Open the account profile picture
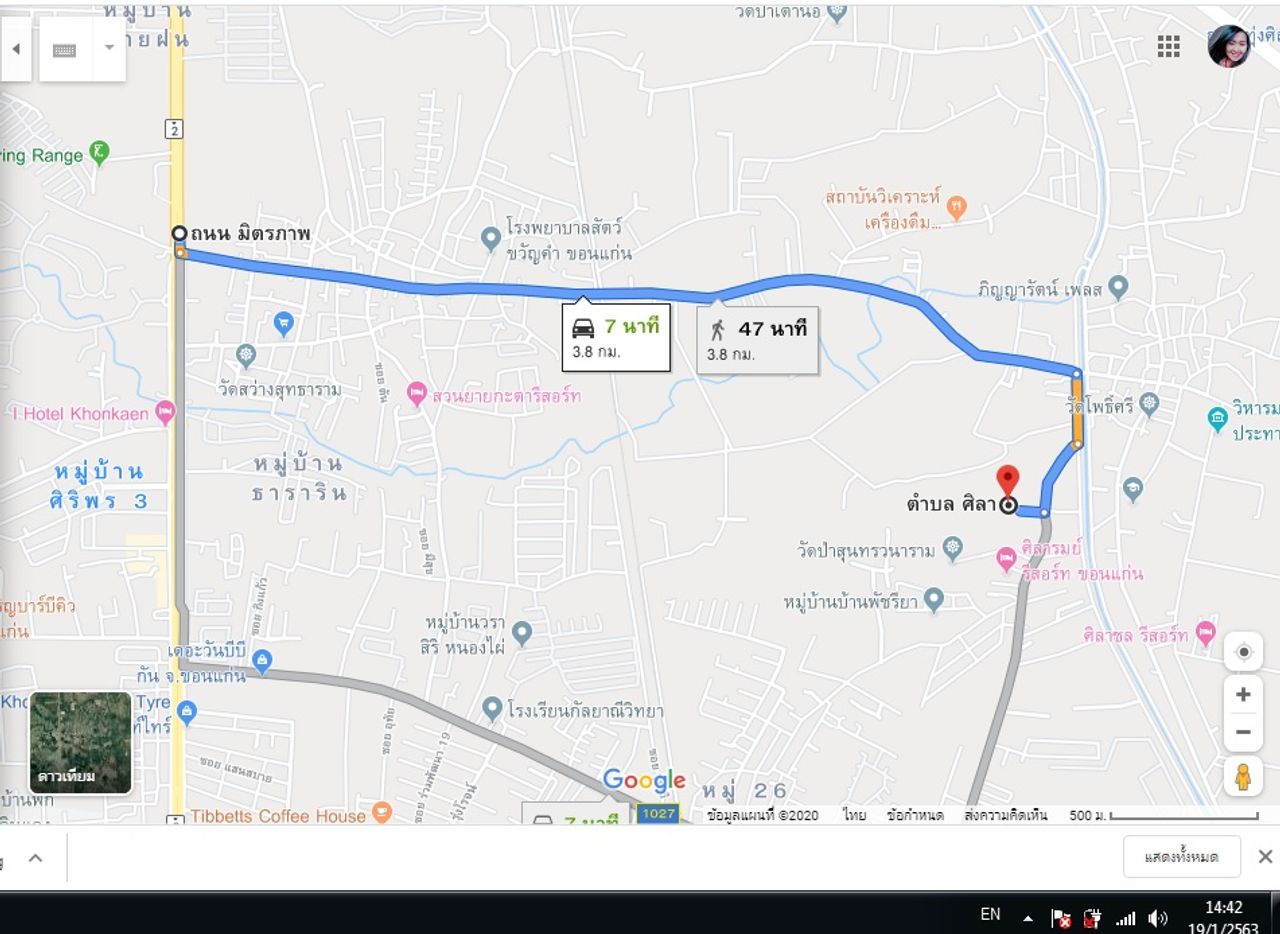Image resolution: width=1280 pixels, height=934 pixels. tap(1228, 46)
